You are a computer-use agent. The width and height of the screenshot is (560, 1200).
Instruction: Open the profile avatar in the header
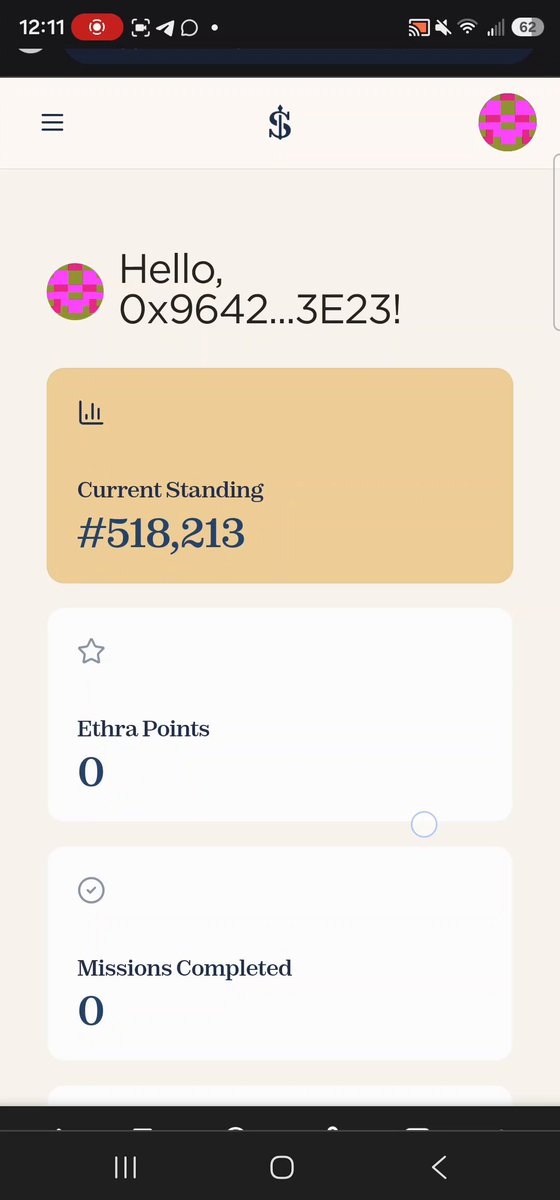coord(507,123)
